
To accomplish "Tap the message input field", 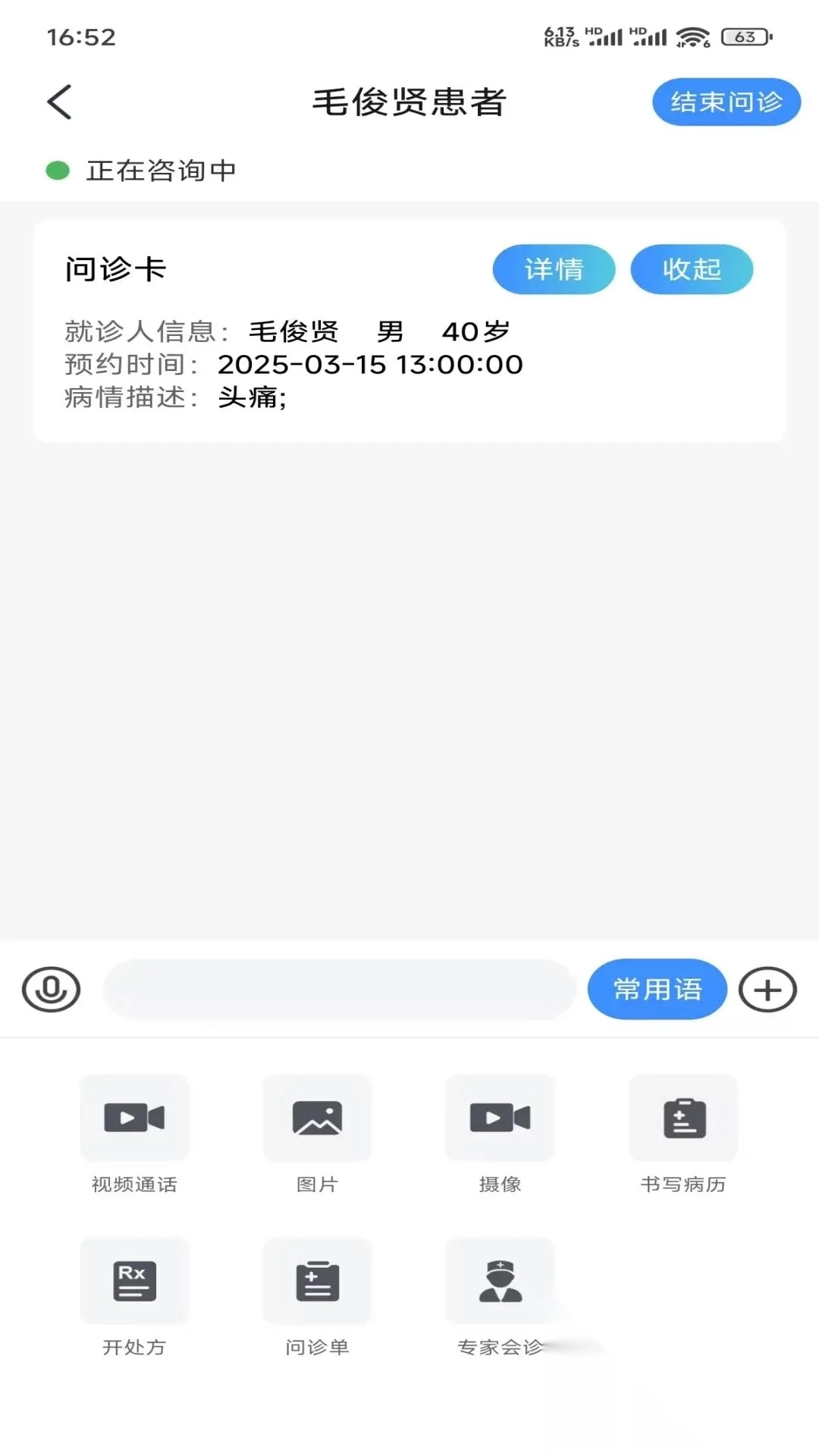I will pos(340,989).
